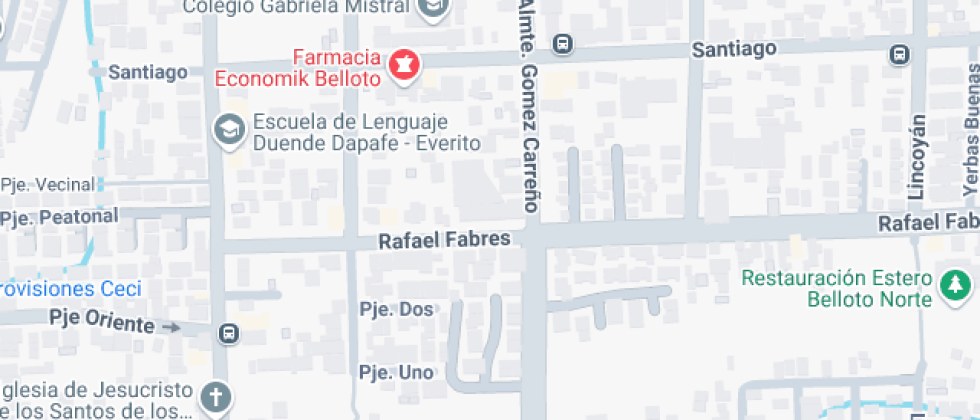Open the Farmacia Economik Belloto pharmacy marker
Image resolution: width=980 pixels, height=420 pixels.
pos(405,66)
